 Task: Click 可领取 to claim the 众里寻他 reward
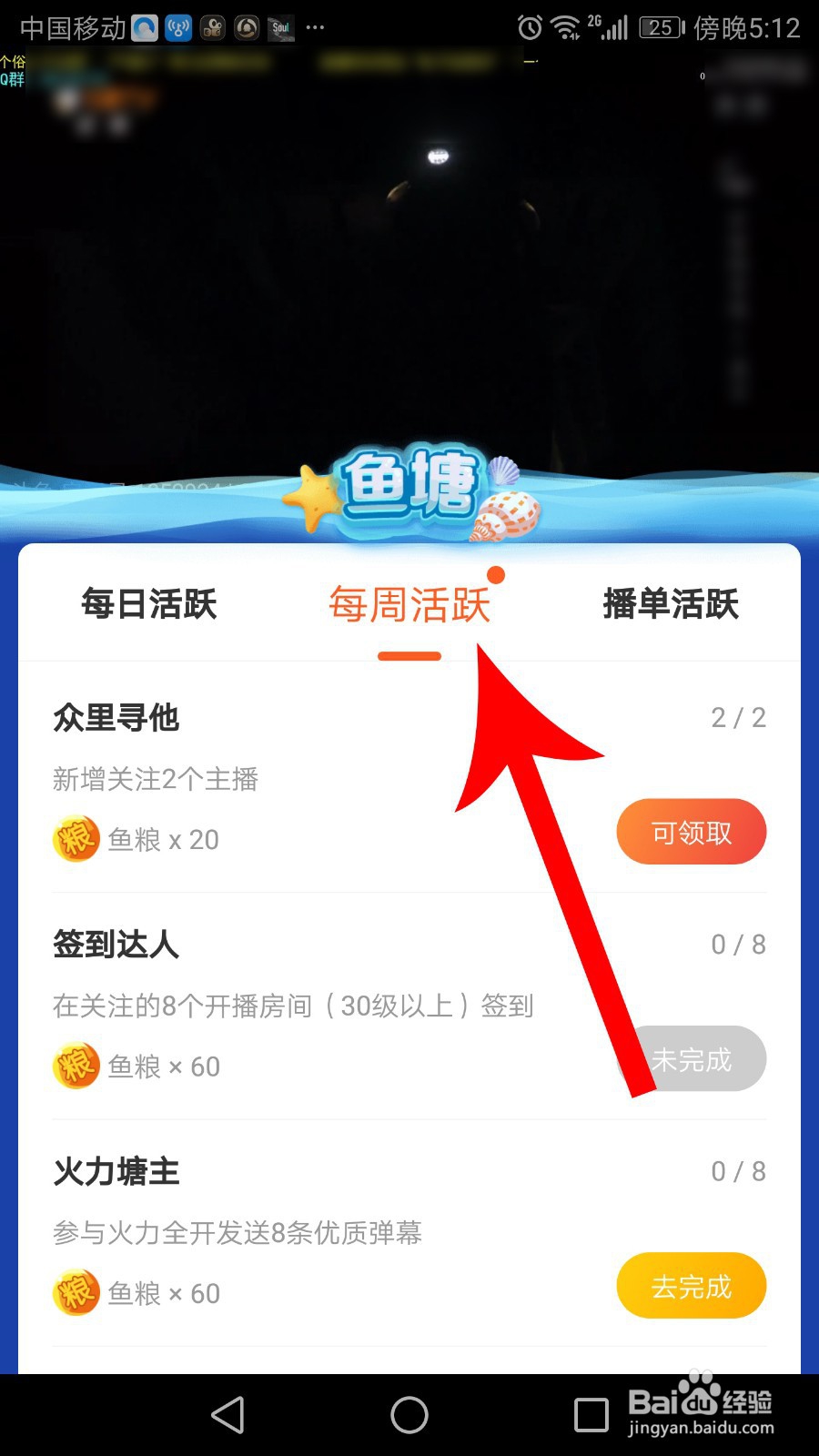[x=691, y=831]
